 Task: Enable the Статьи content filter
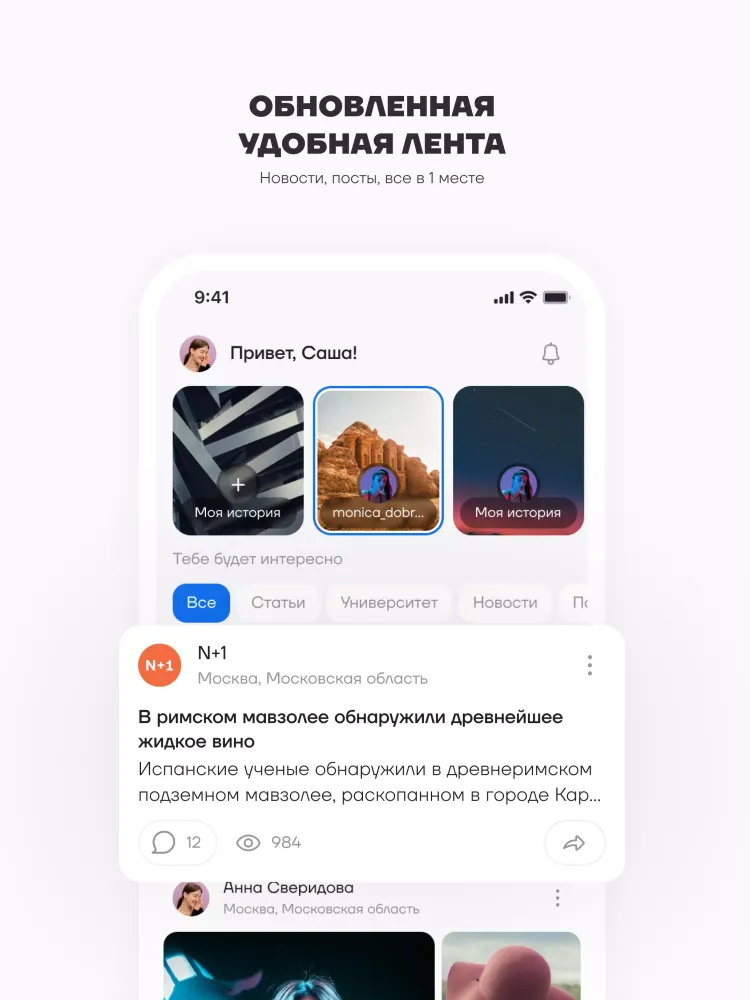coord(277,603)
